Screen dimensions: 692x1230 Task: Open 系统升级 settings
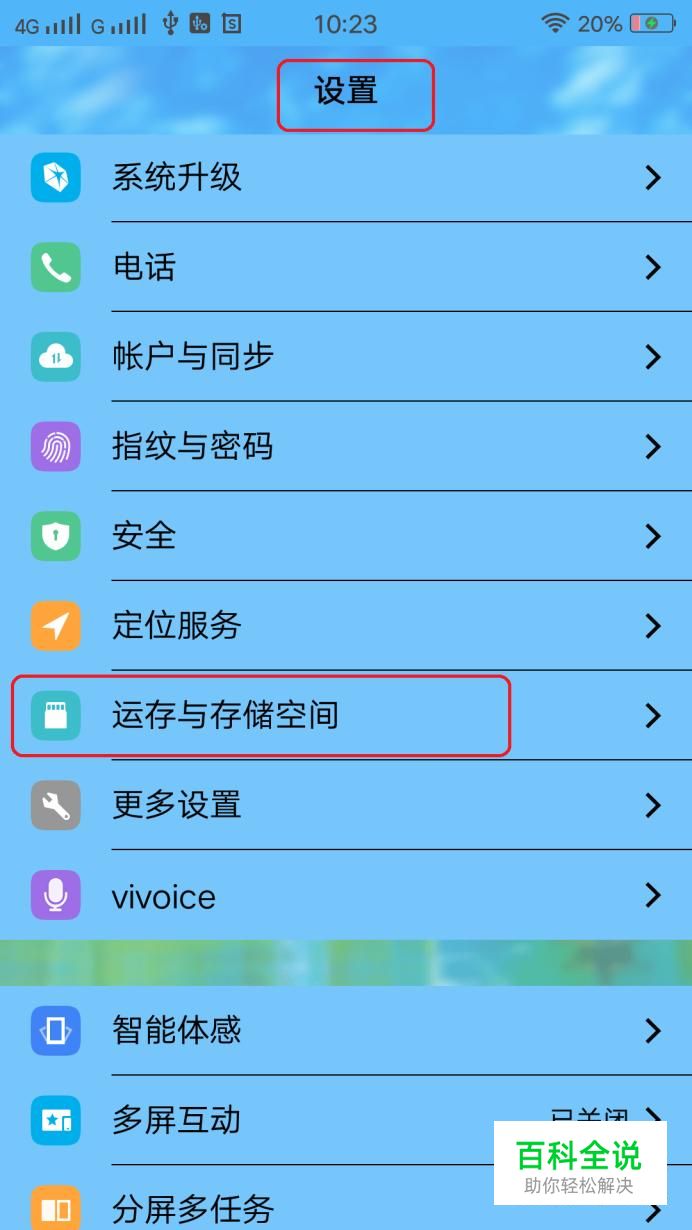point(346,178)
